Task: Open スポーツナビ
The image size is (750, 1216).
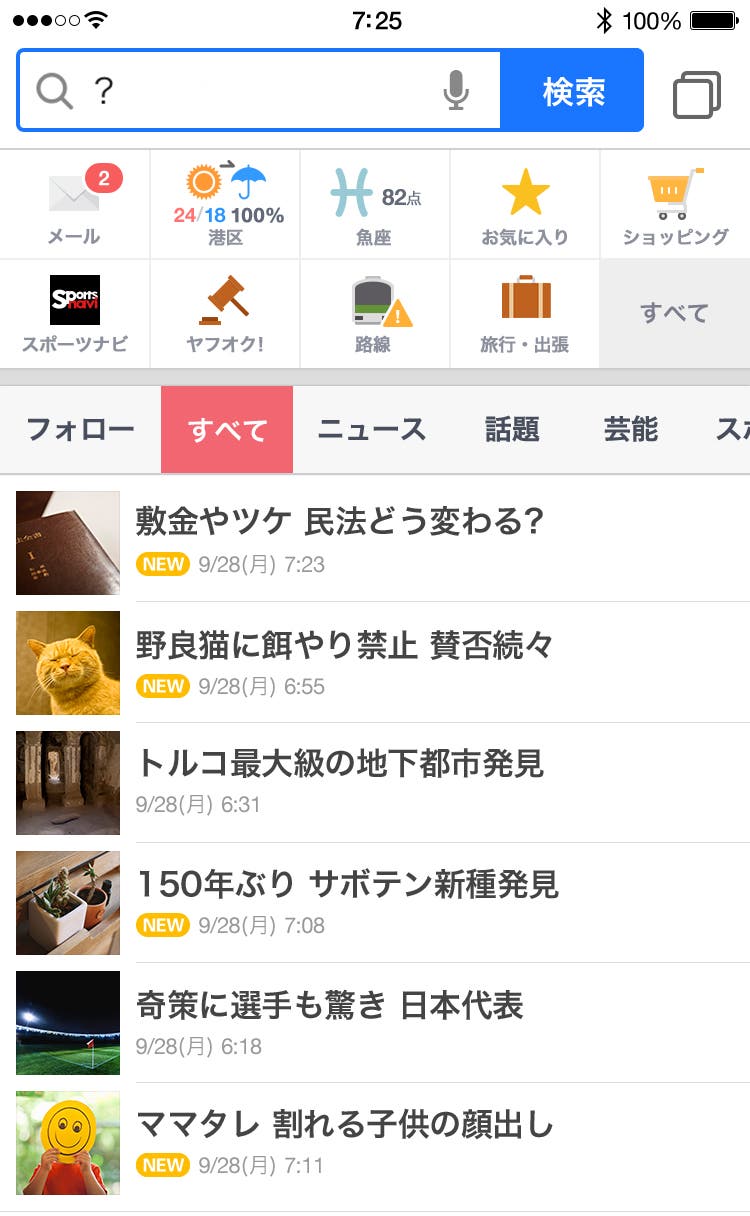Action: (75, 314)
